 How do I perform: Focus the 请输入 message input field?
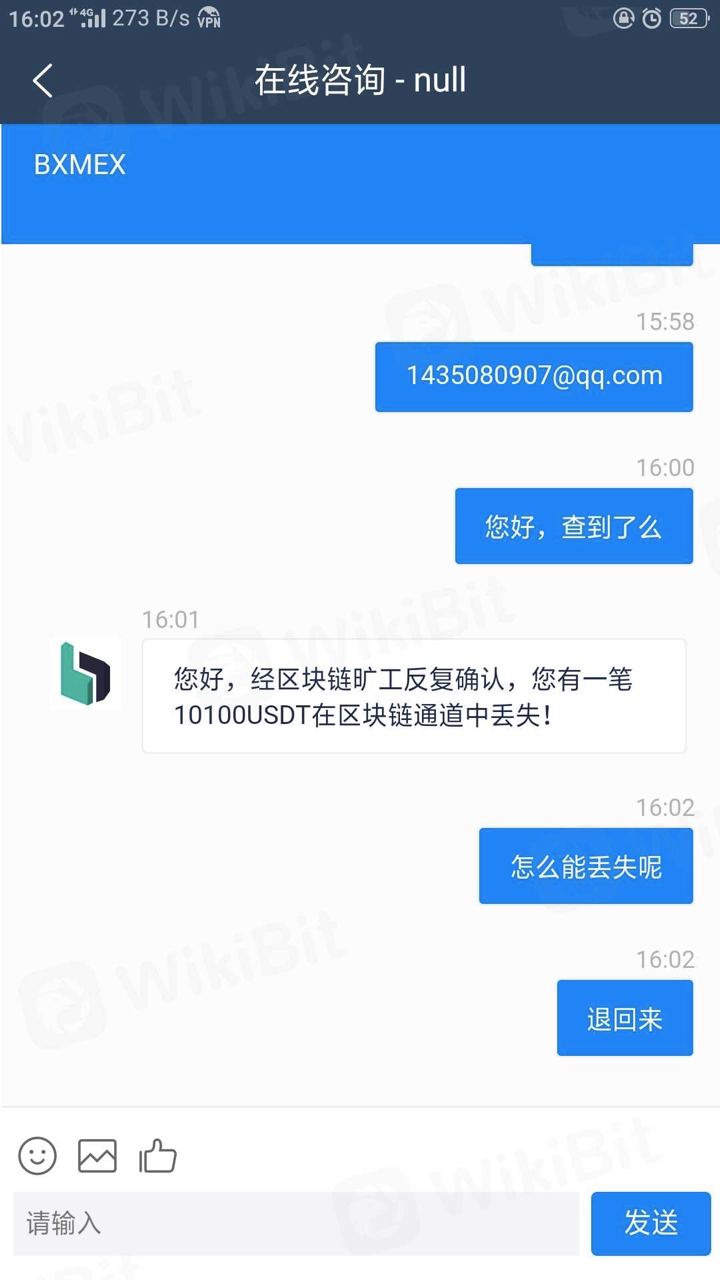pyautogui.click(x=295, y=1223)
